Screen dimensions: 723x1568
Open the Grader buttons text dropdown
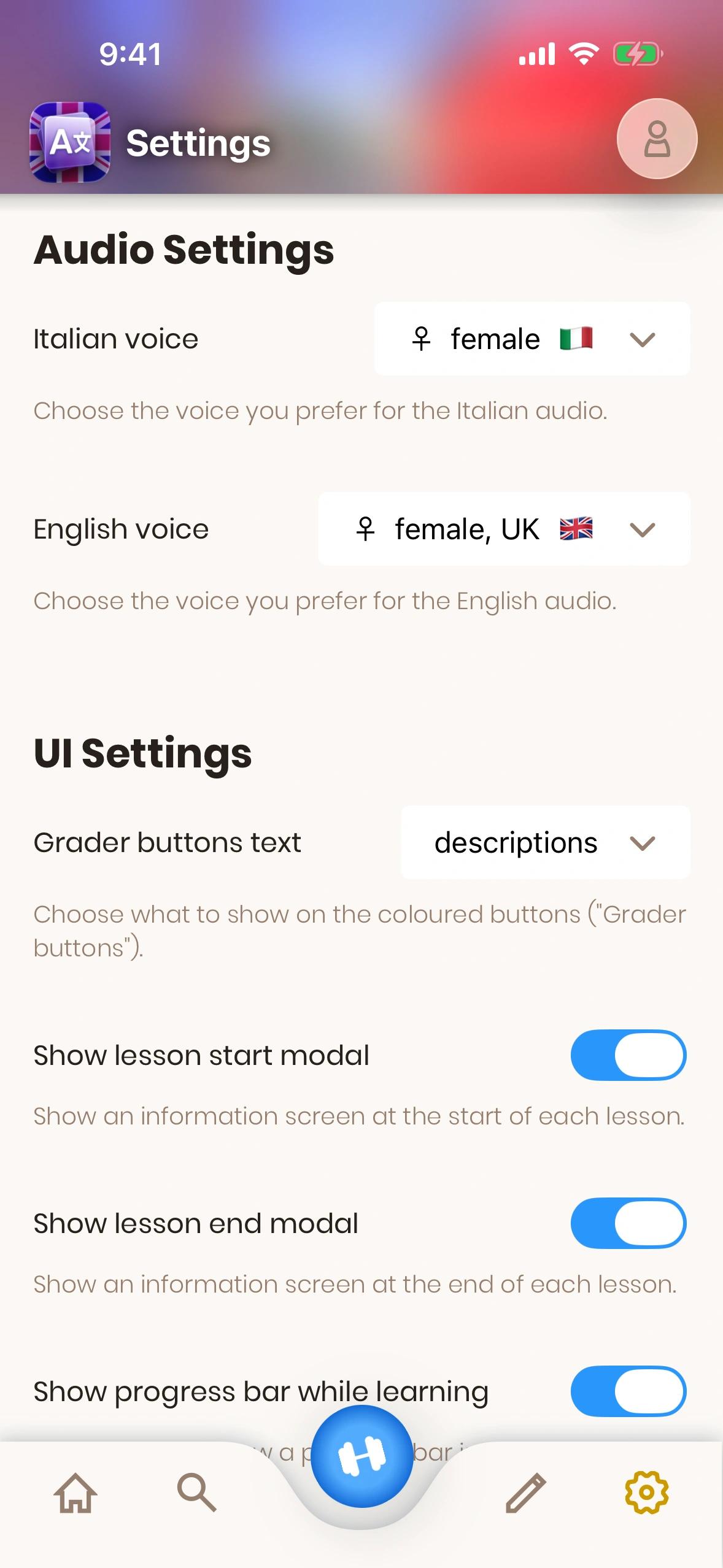[545, 842]
